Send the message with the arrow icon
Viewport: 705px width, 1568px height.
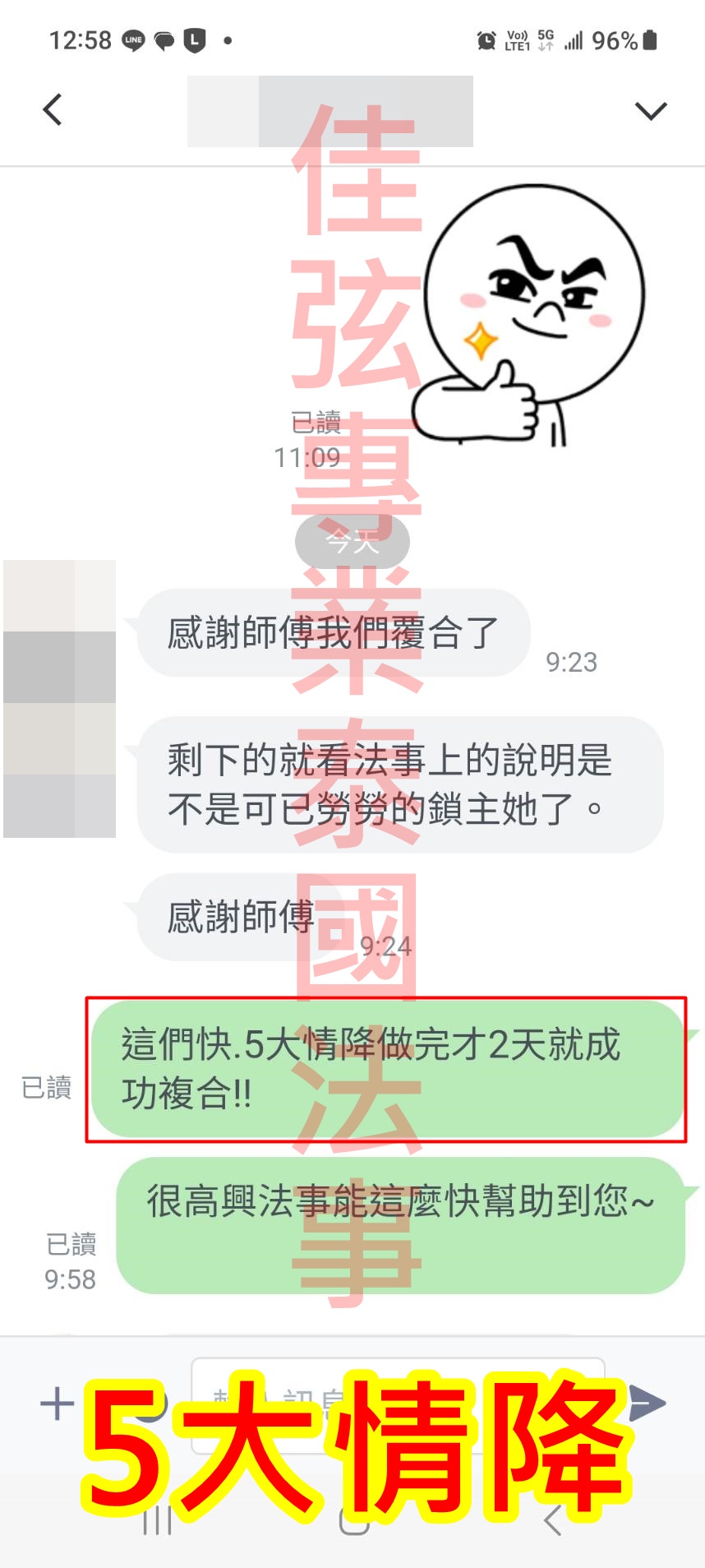click(647, 1403)
